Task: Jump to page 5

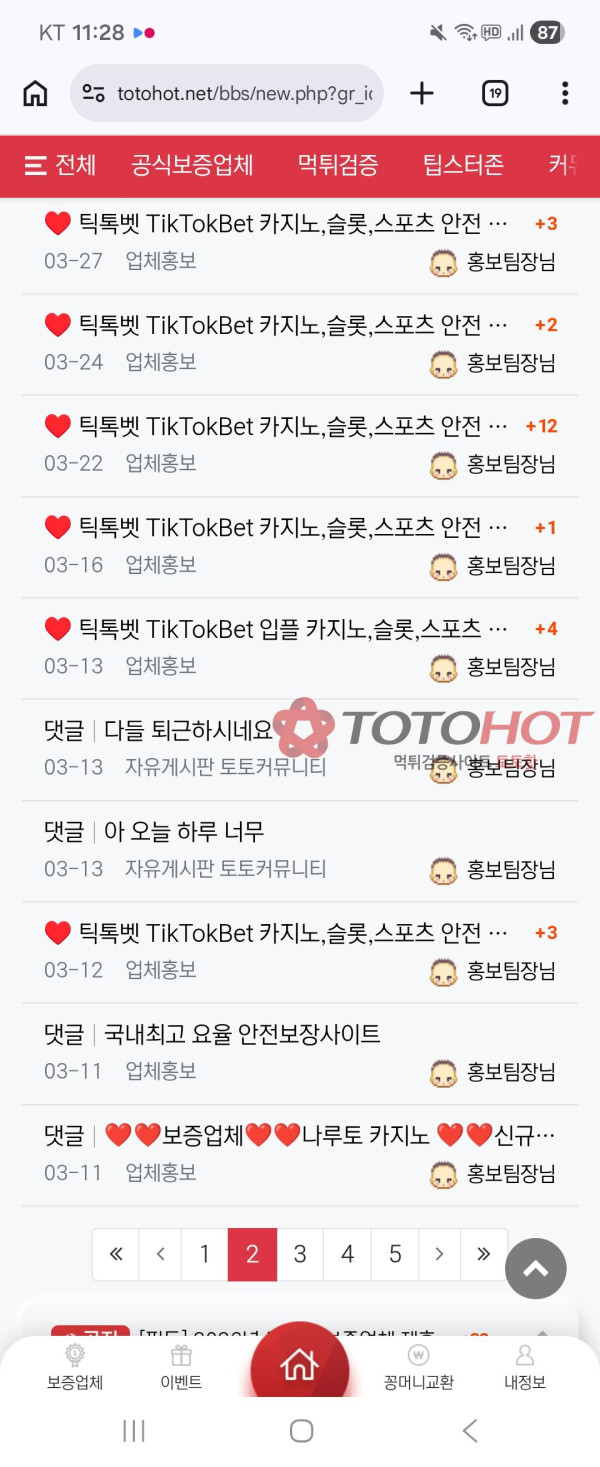Action: tap(395, 1254)
